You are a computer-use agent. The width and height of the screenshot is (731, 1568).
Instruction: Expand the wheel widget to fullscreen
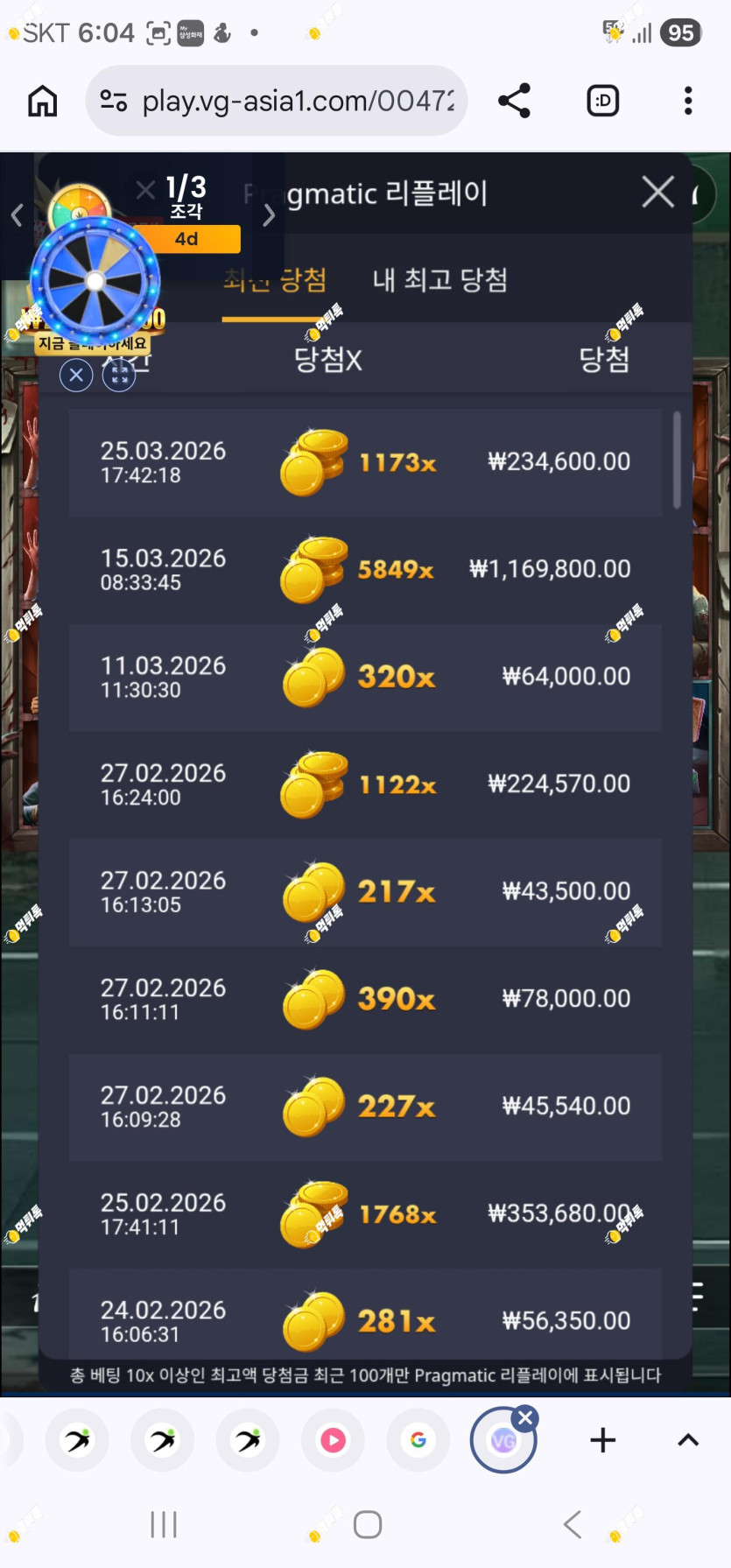pyautogui.click(x=119, y=376)
